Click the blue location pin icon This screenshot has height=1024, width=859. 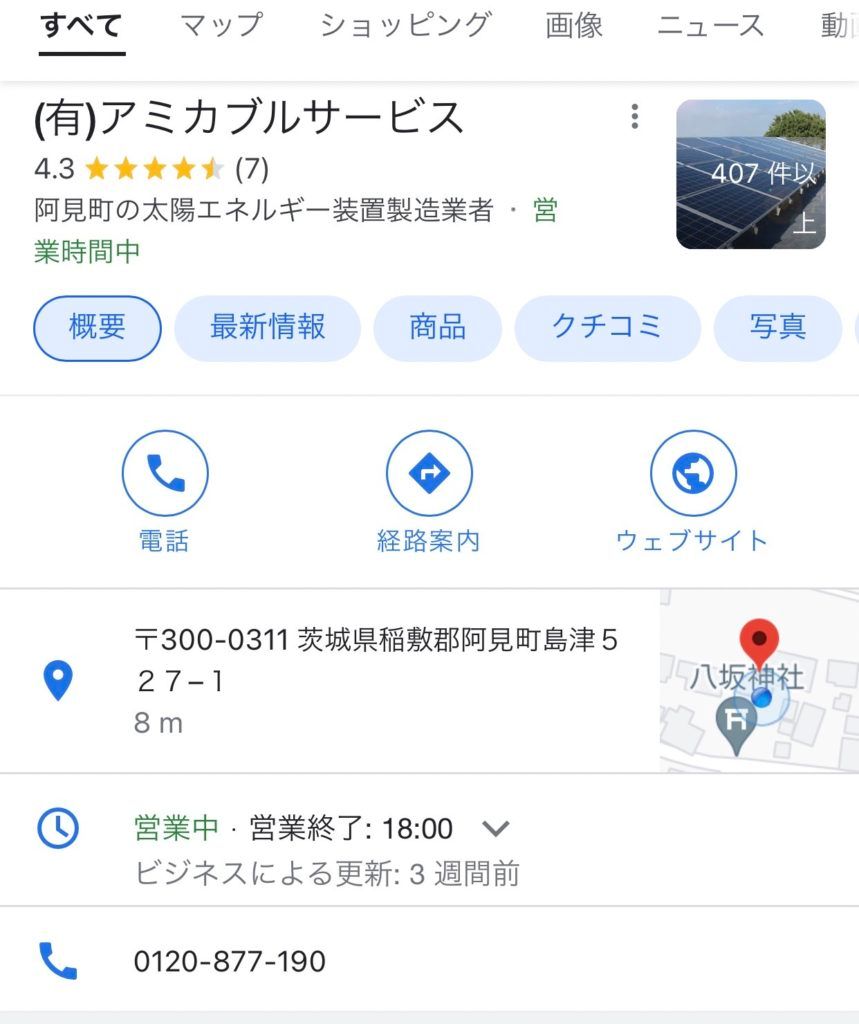[58, 678]
